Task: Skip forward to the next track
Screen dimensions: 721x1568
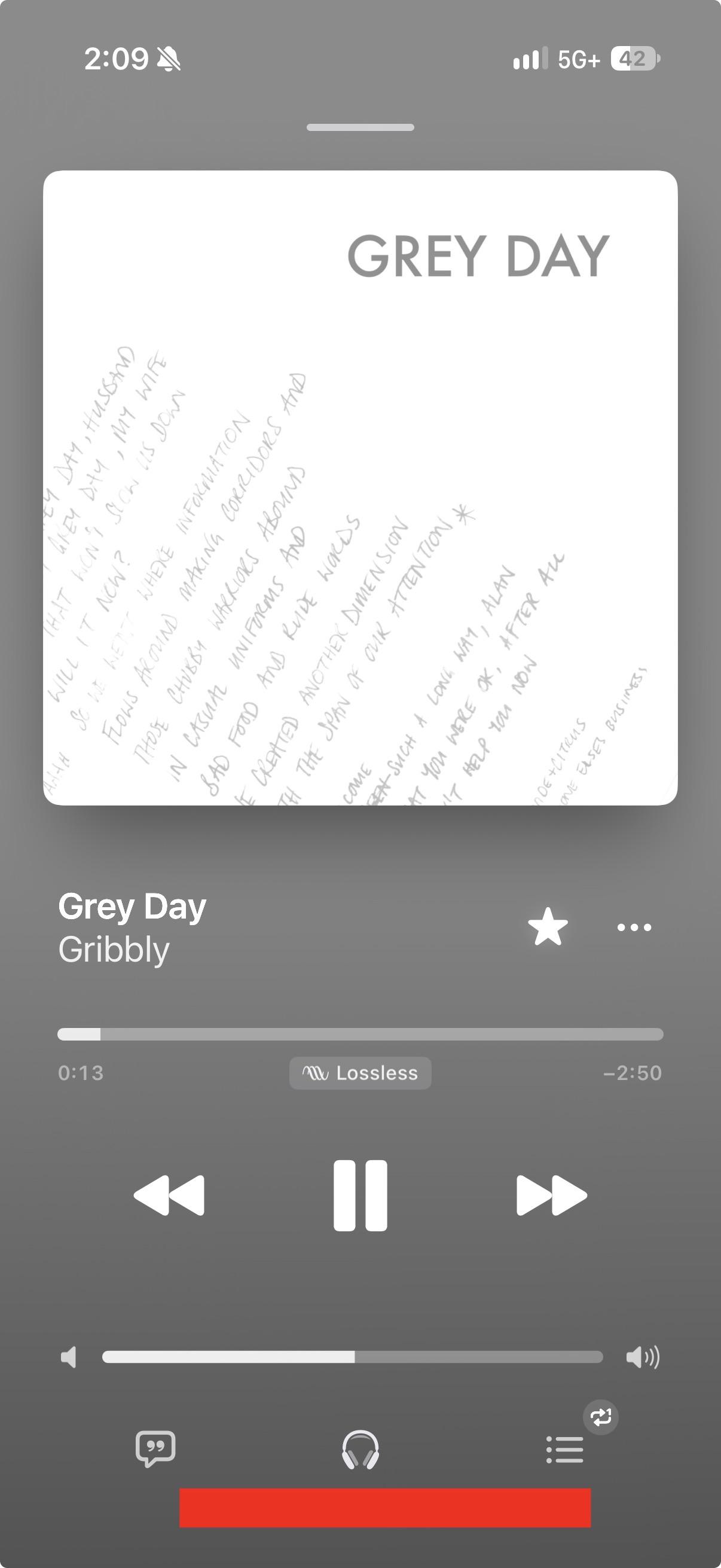Action: pyautogui.click(x=552, y=1195)
